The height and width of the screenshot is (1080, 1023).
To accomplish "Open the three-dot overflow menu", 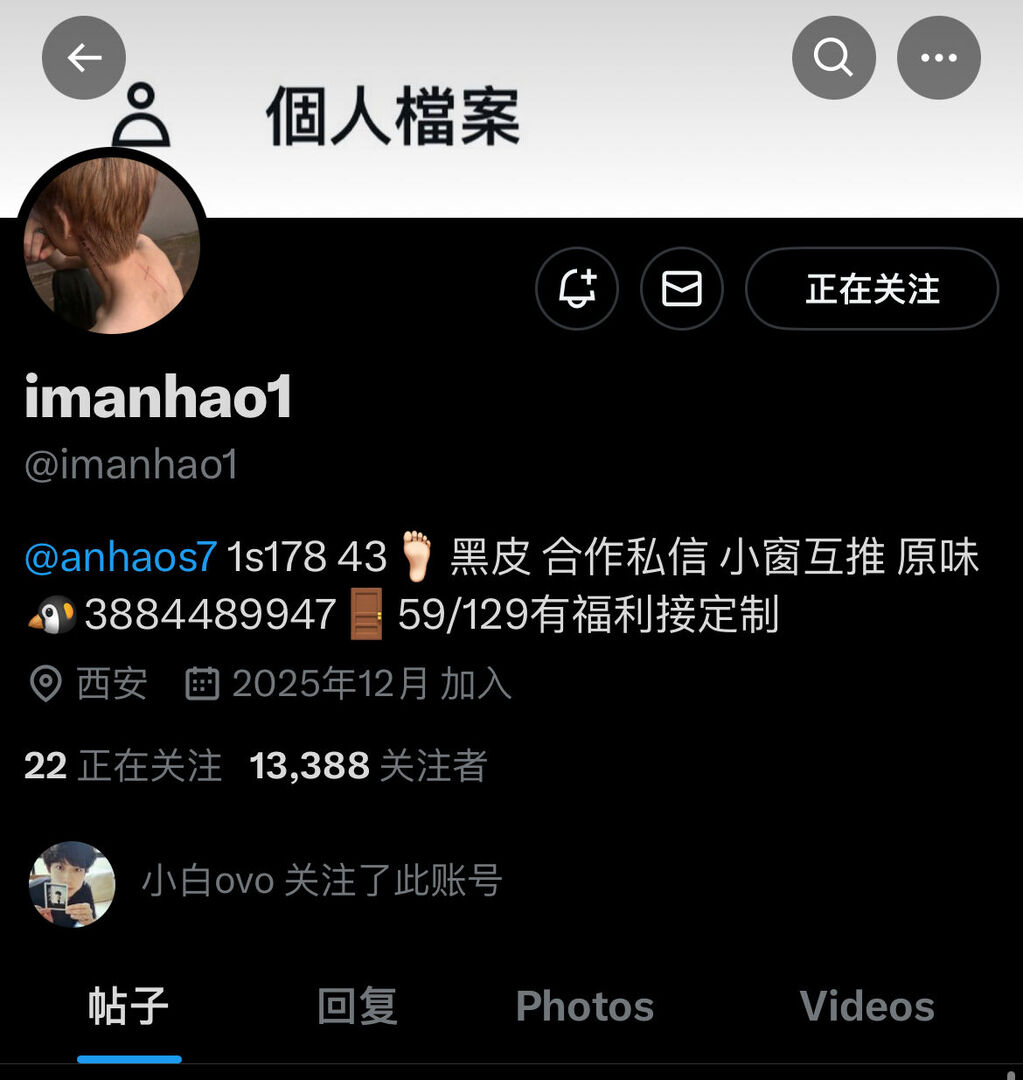I will tap(938, 58).
